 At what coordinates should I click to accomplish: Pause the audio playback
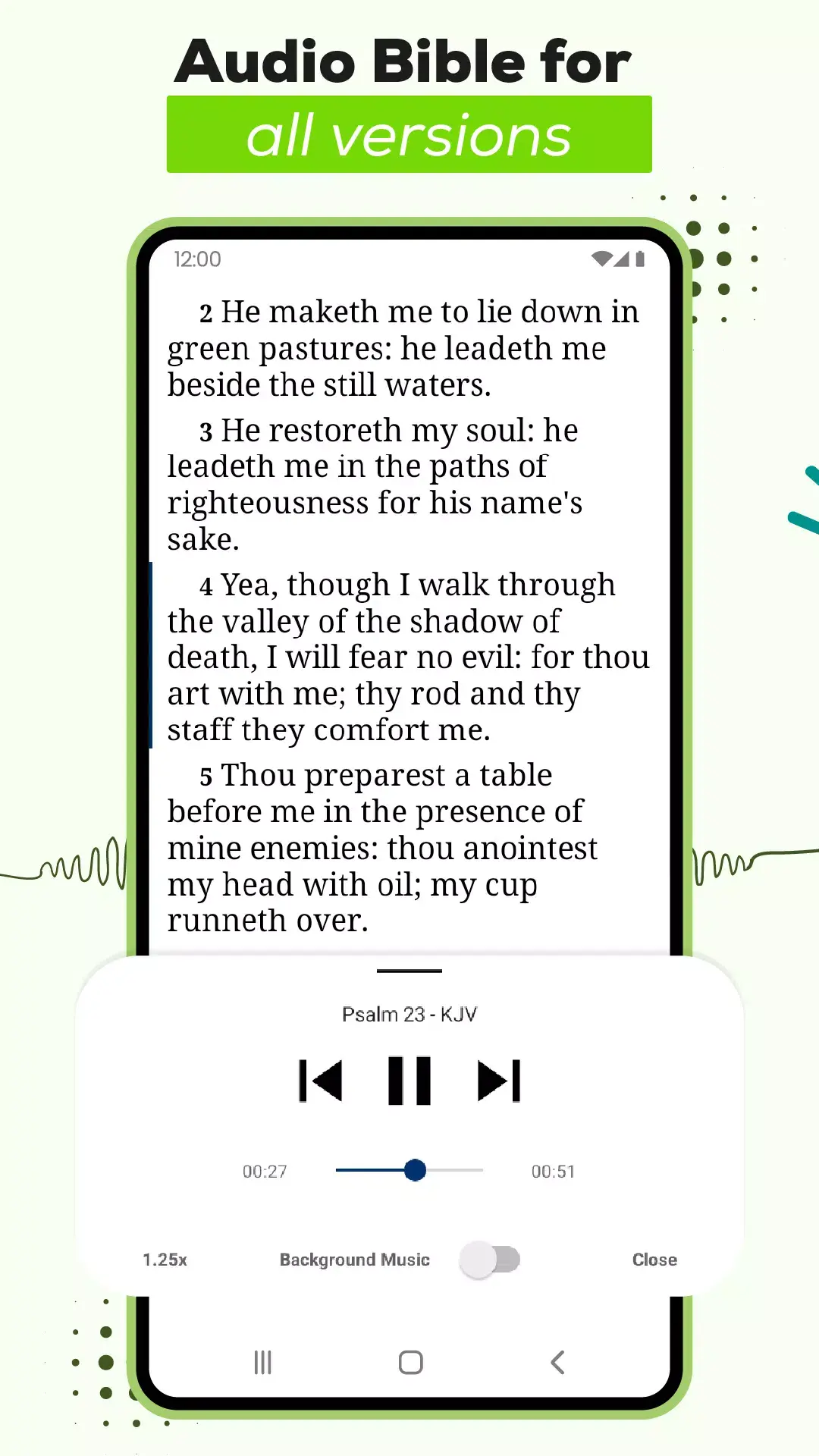coord(409,1080)
